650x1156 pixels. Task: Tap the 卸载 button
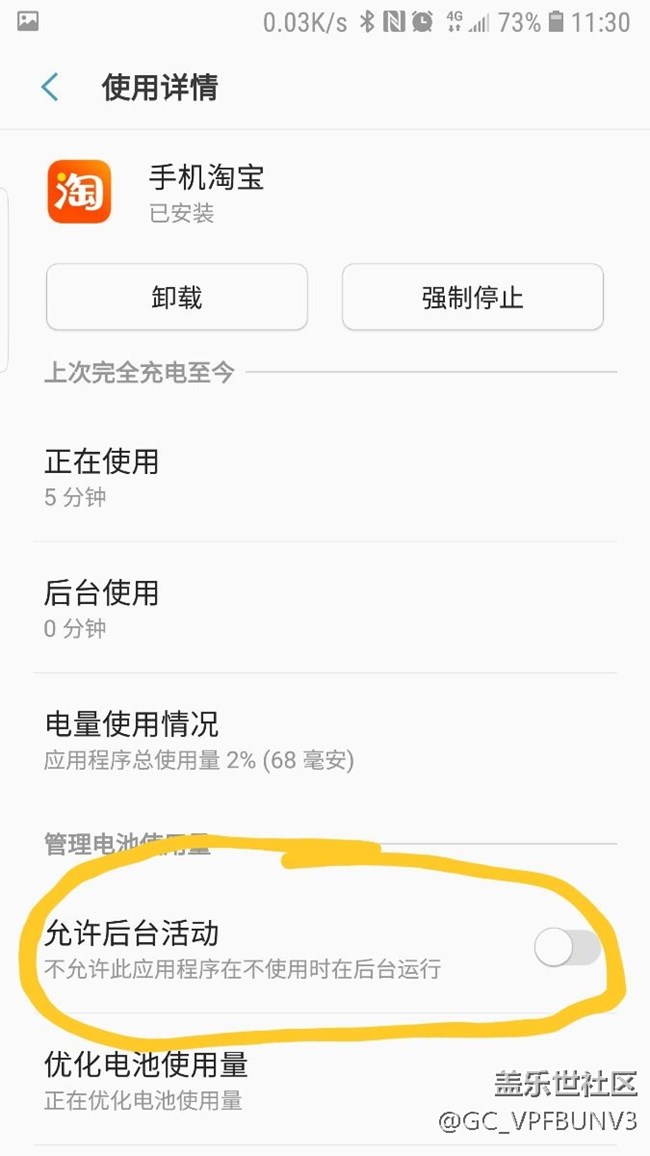(177, 297)
